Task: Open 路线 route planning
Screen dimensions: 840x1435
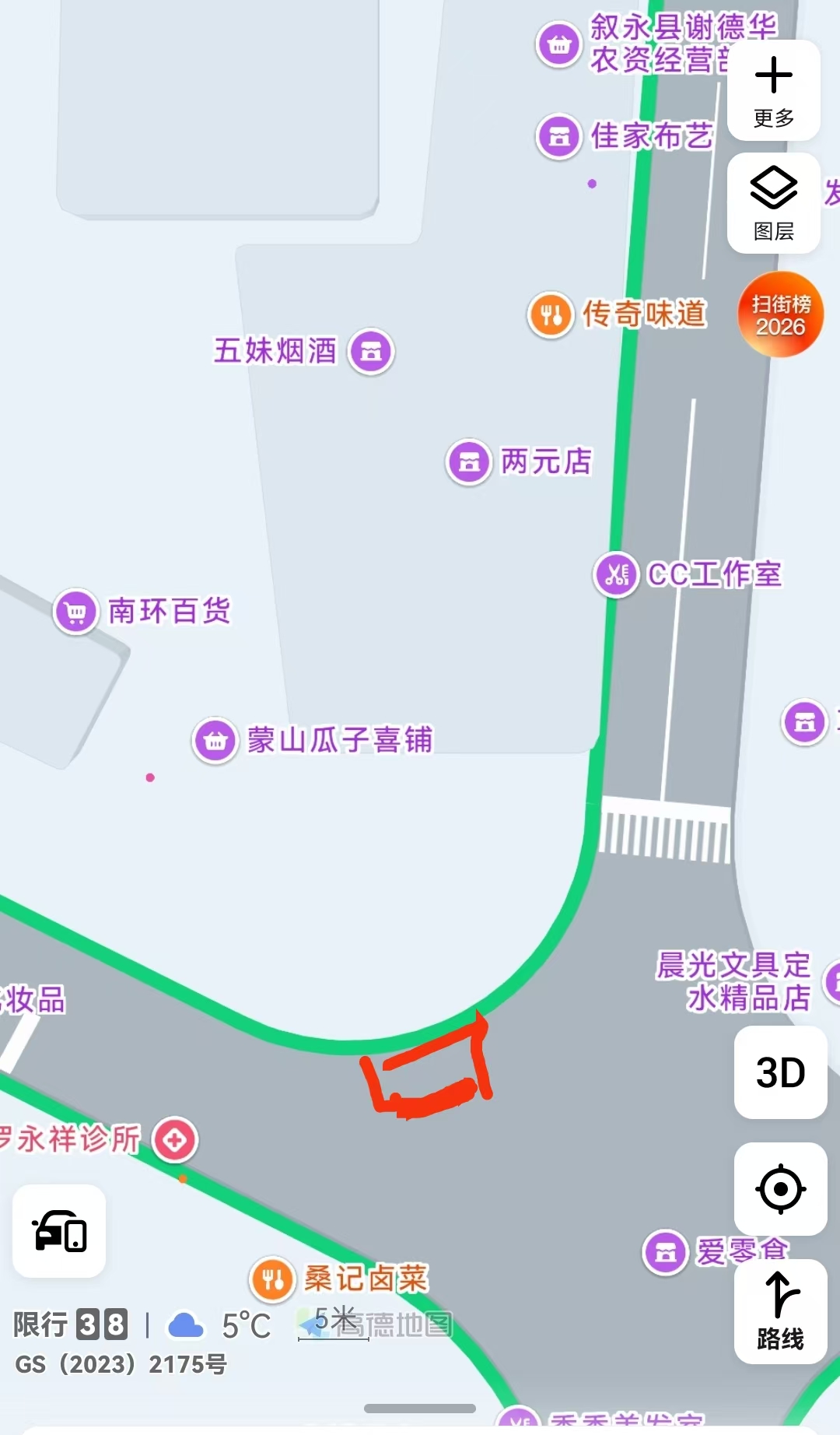Action: click(x=780, y=1311)
